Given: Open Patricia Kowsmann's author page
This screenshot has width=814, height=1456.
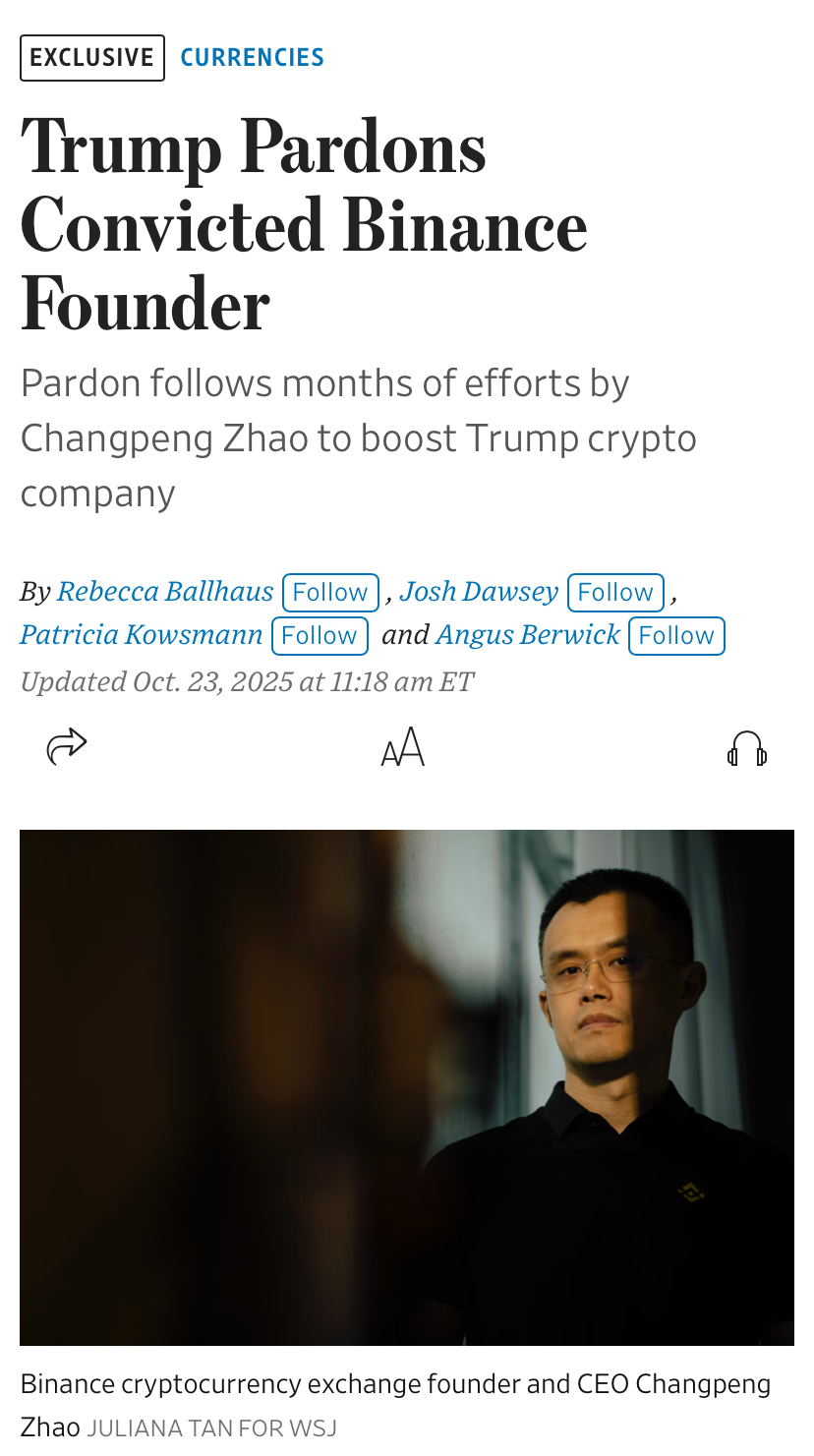Looking at the screenshot, I should coord(142,635).
